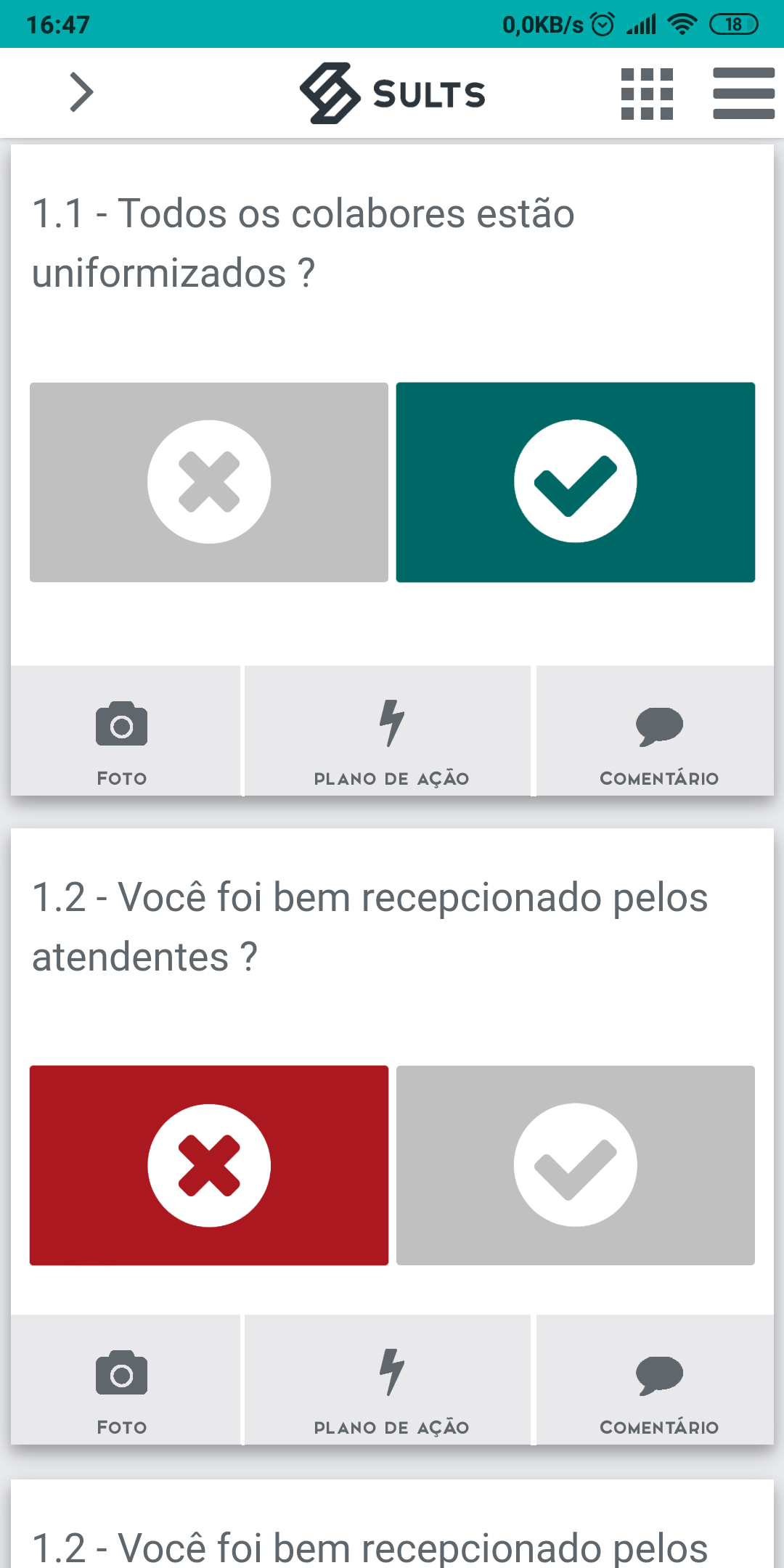The height and width of the screenshot is (1568, 784).
Task: Mark question 1.1 uniformizados as X (no)
Action: point(209,482)
